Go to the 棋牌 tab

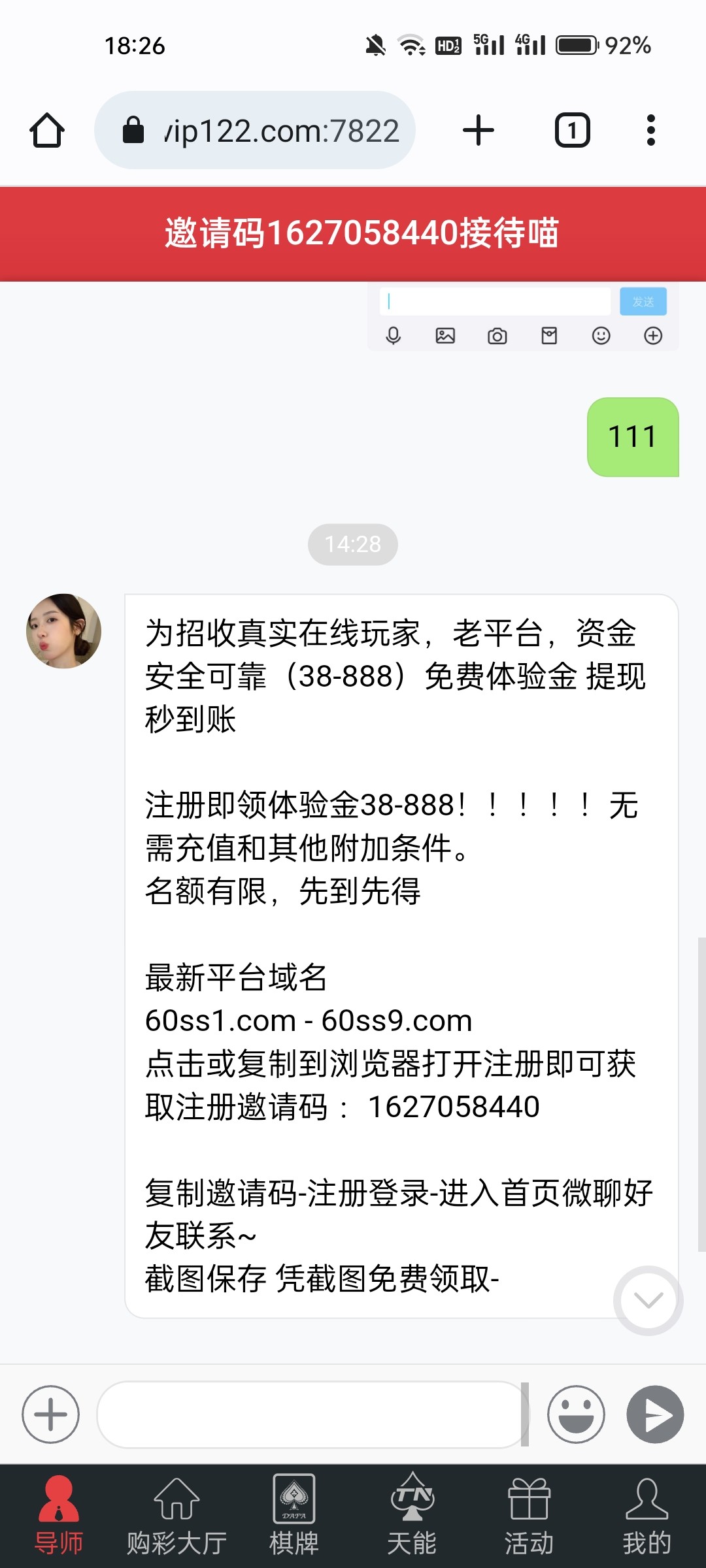294,1516
